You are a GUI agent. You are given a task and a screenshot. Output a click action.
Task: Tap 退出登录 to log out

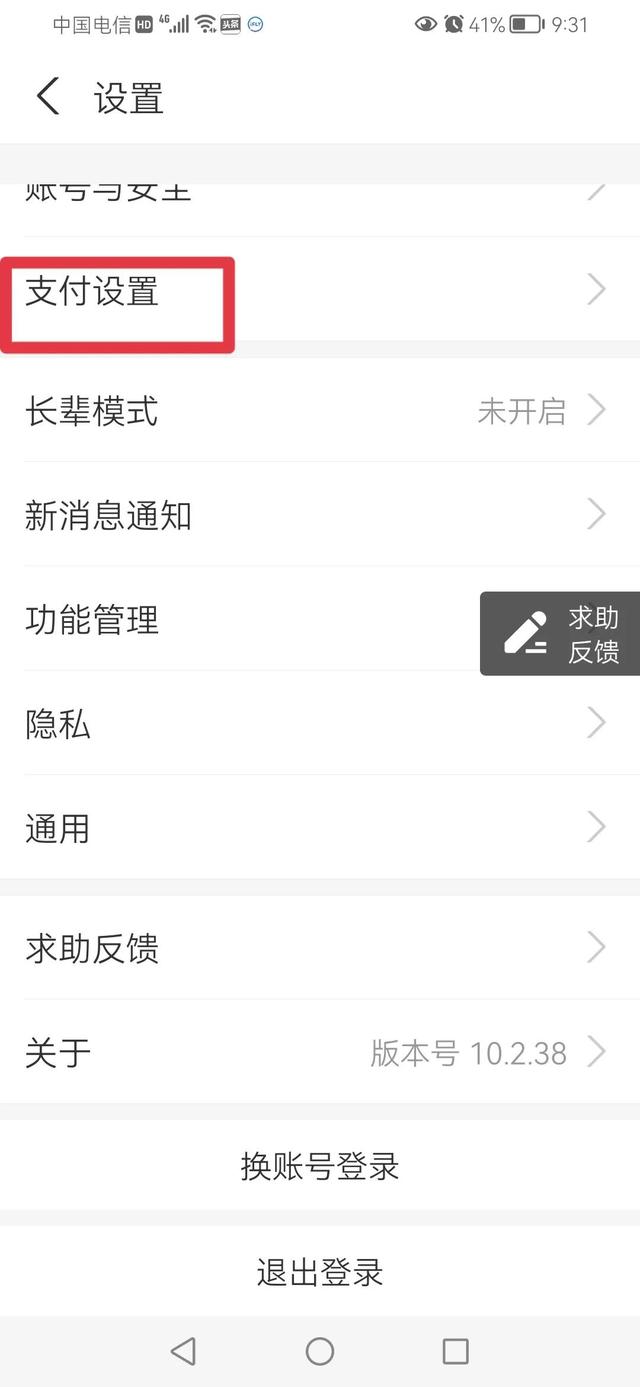[x=320, y=1271]
